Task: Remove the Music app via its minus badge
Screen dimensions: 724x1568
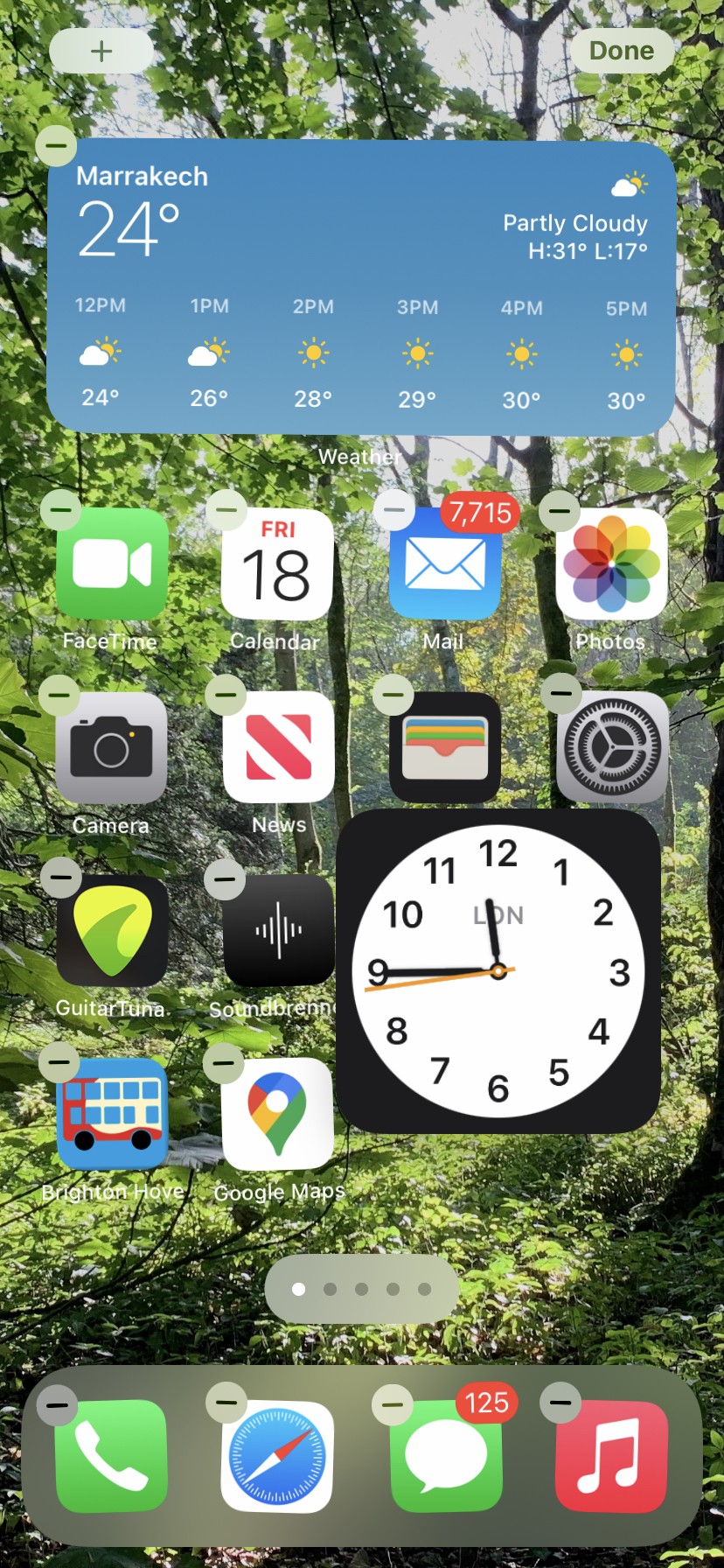Action: point(560,1403)
